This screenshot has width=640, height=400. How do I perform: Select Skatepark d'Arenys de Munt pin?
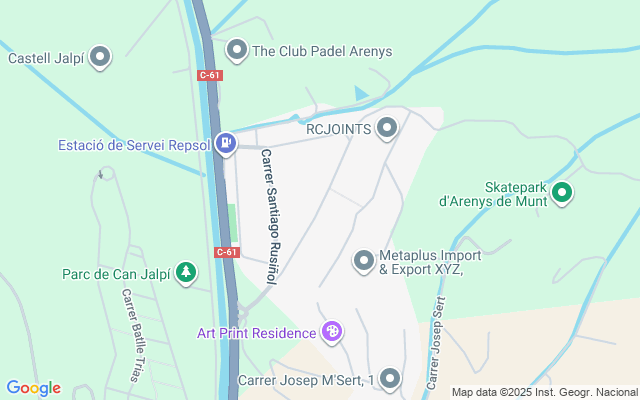click(x=562, y=193)
